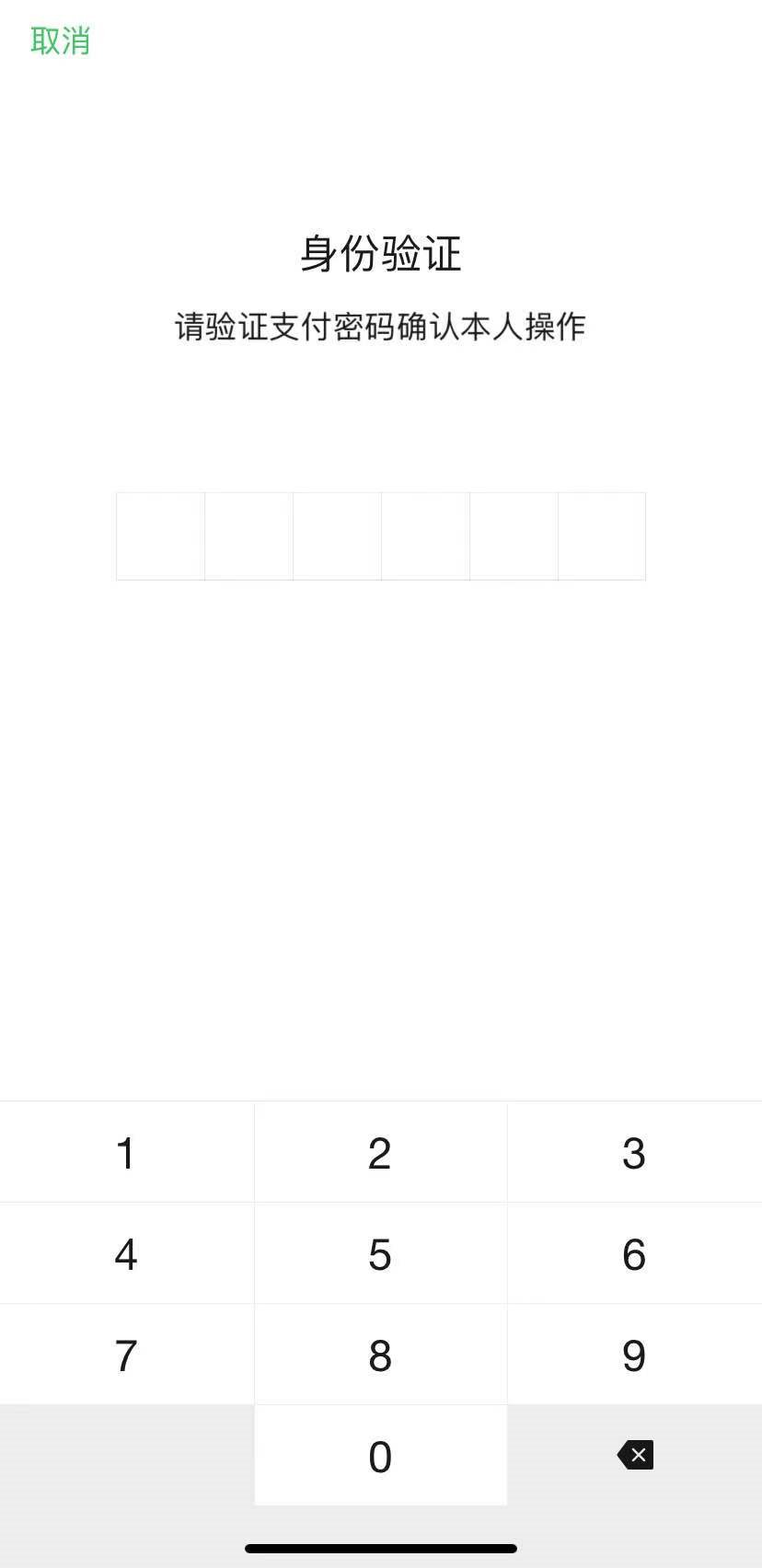Viewport: 762px width, 1568px height.
Task: Tap the 5 key
Action: [380, 1253]
